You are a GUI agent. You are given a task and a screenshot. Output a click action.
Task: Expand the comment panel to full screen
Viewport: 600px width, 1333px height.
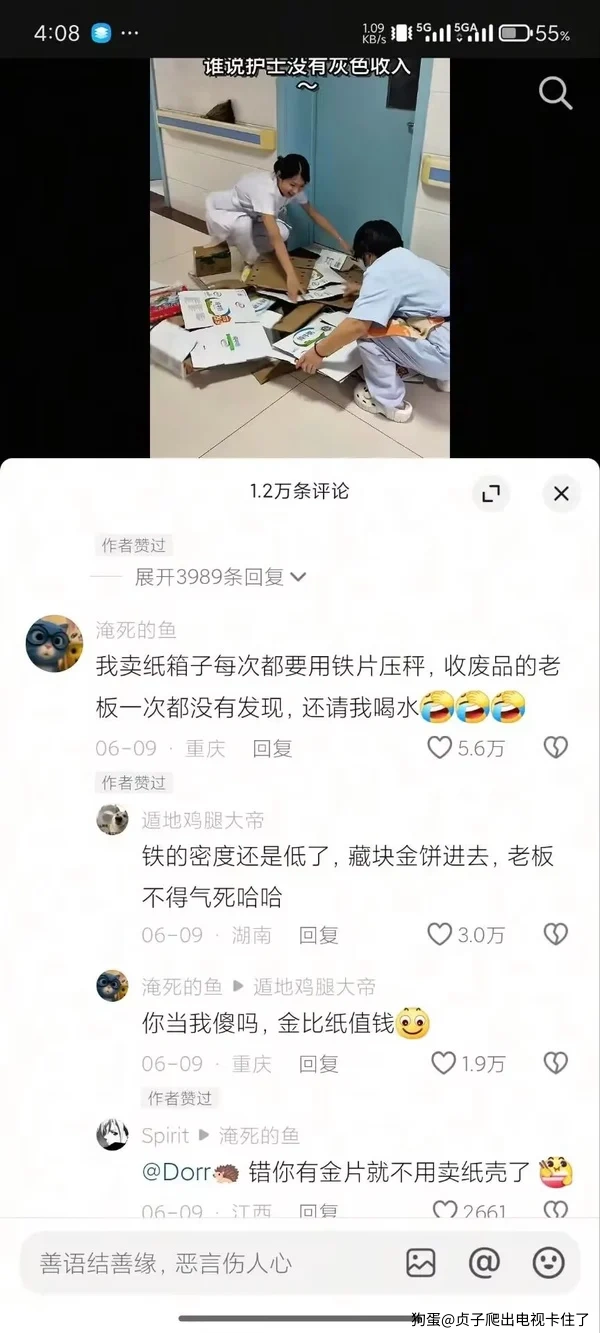(491, 493)
